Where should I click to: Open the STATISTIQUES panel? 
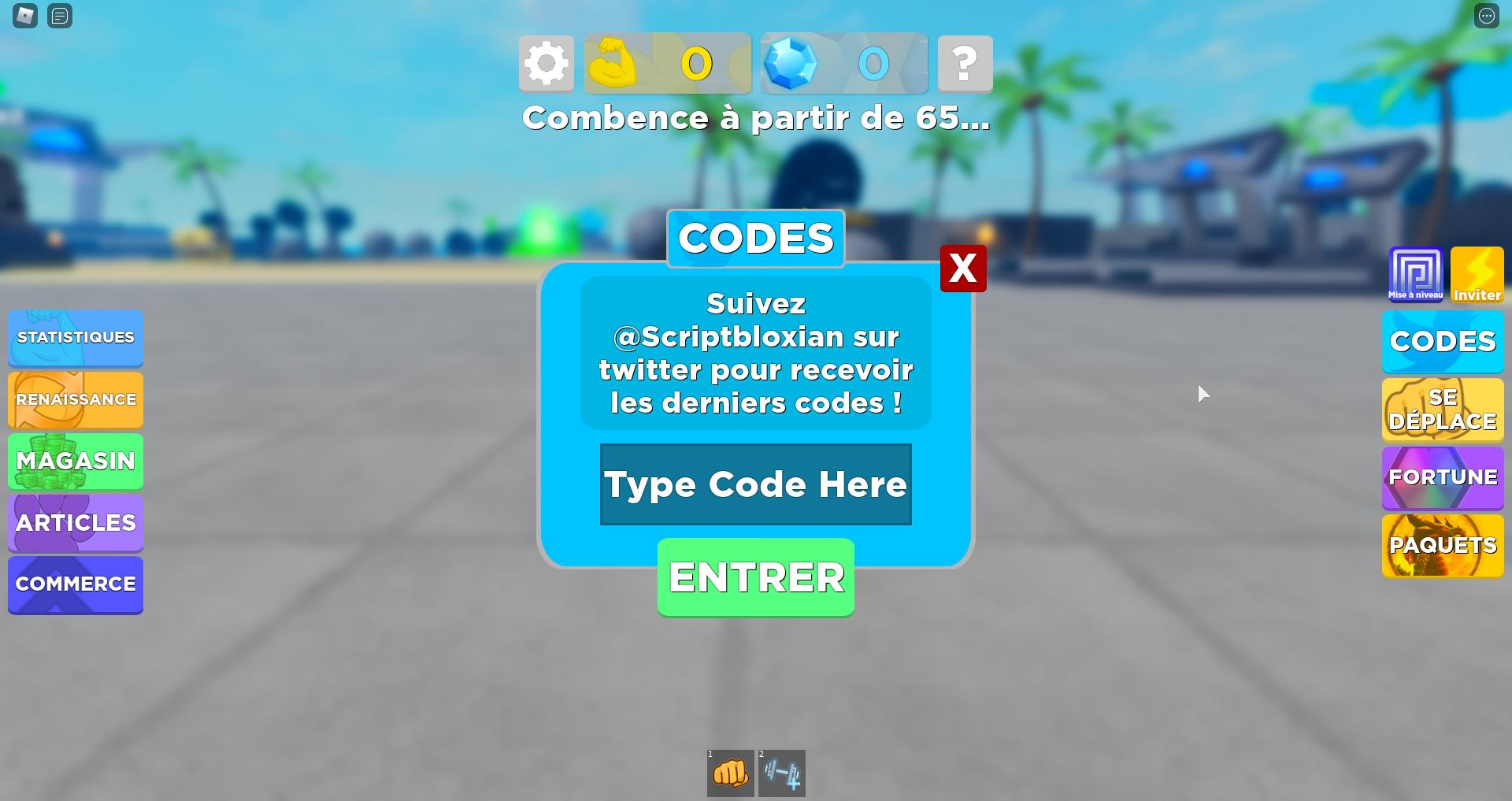(76, 338)
